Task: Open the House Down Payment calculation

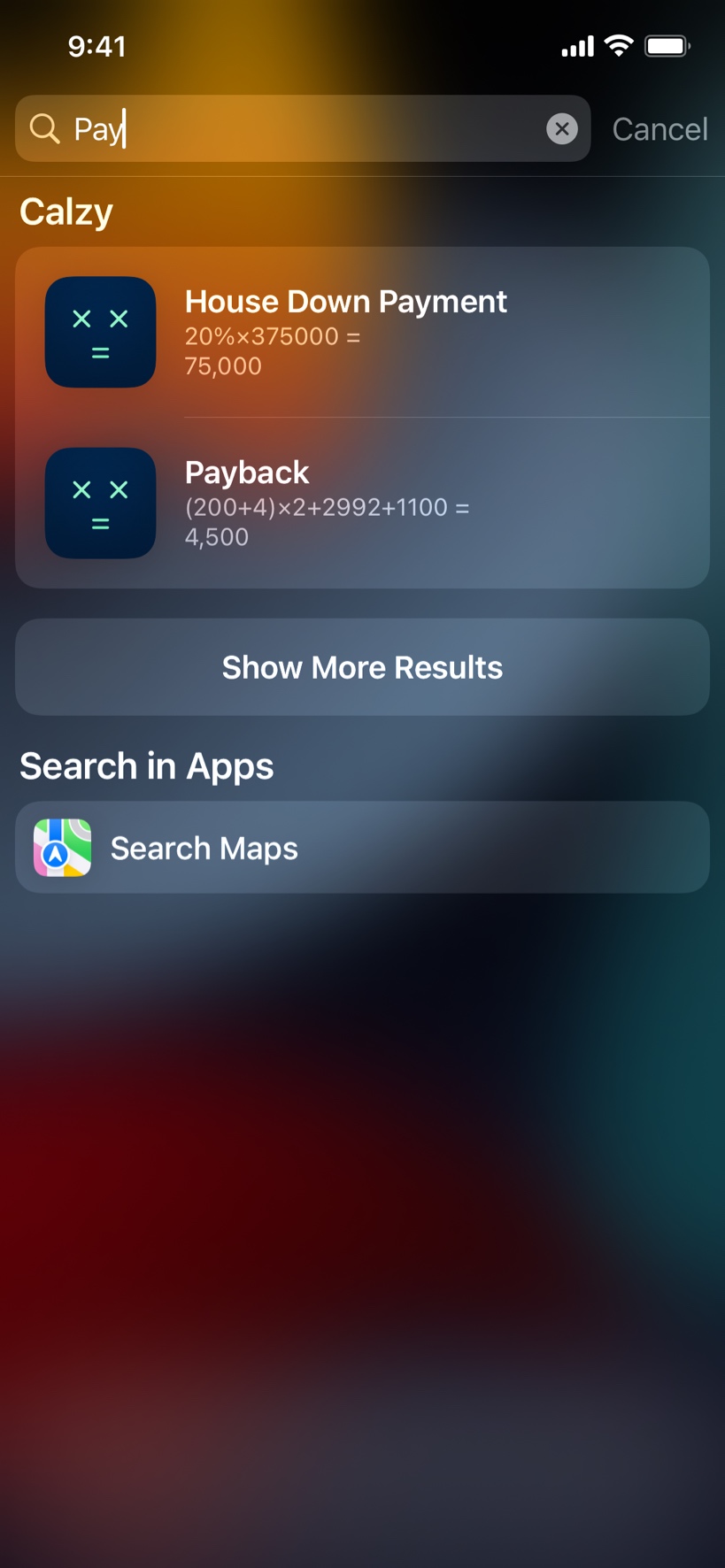Action: pyautogui.click(x=362, y=333)
